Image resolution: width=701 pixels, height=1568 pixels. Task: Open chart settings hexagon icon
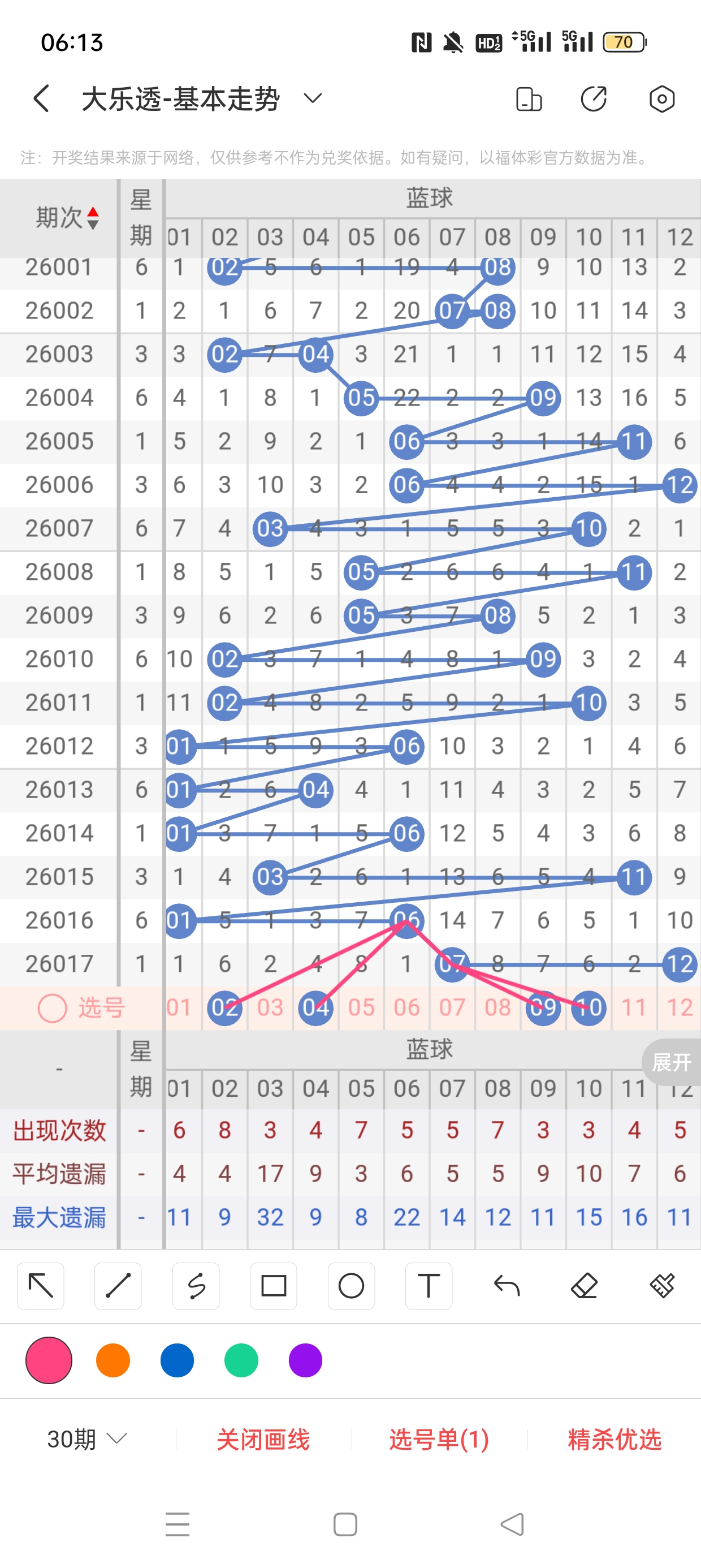661,99
